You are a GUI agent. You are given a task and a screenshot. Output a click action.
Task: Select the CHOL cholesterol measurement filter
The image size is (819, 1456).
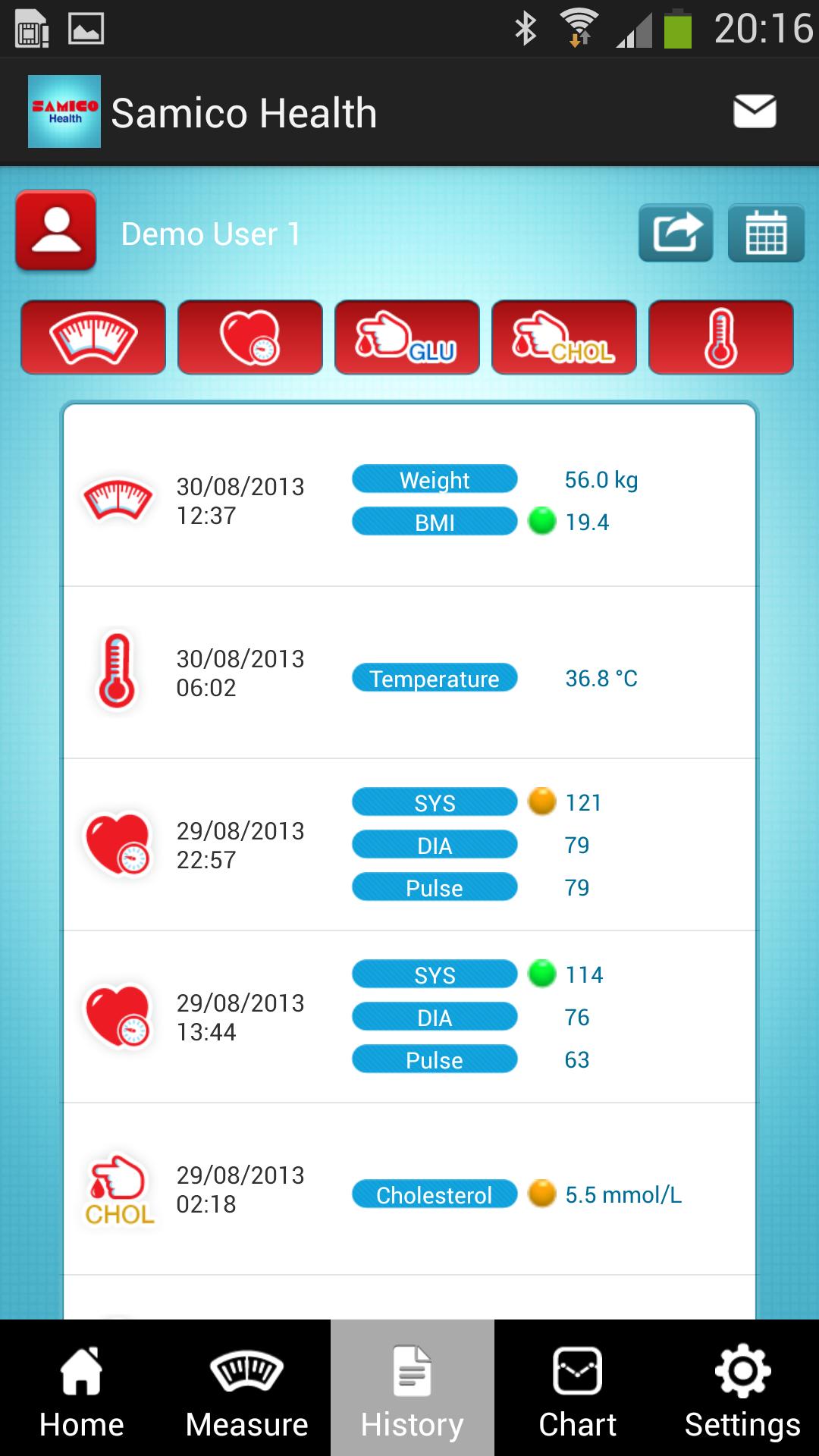click(x=563, y=337)
